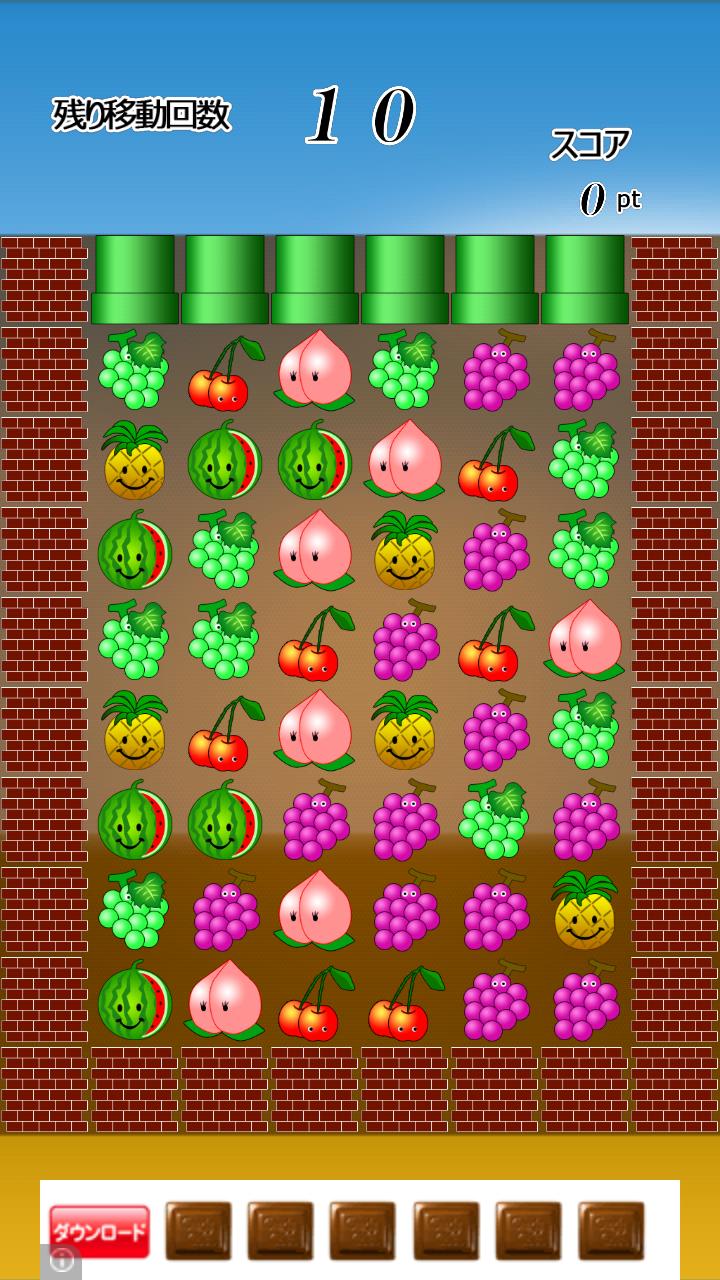Open the ad info icon
This screenshot has width=720, height=1280.
click(x=61, y=1262)
